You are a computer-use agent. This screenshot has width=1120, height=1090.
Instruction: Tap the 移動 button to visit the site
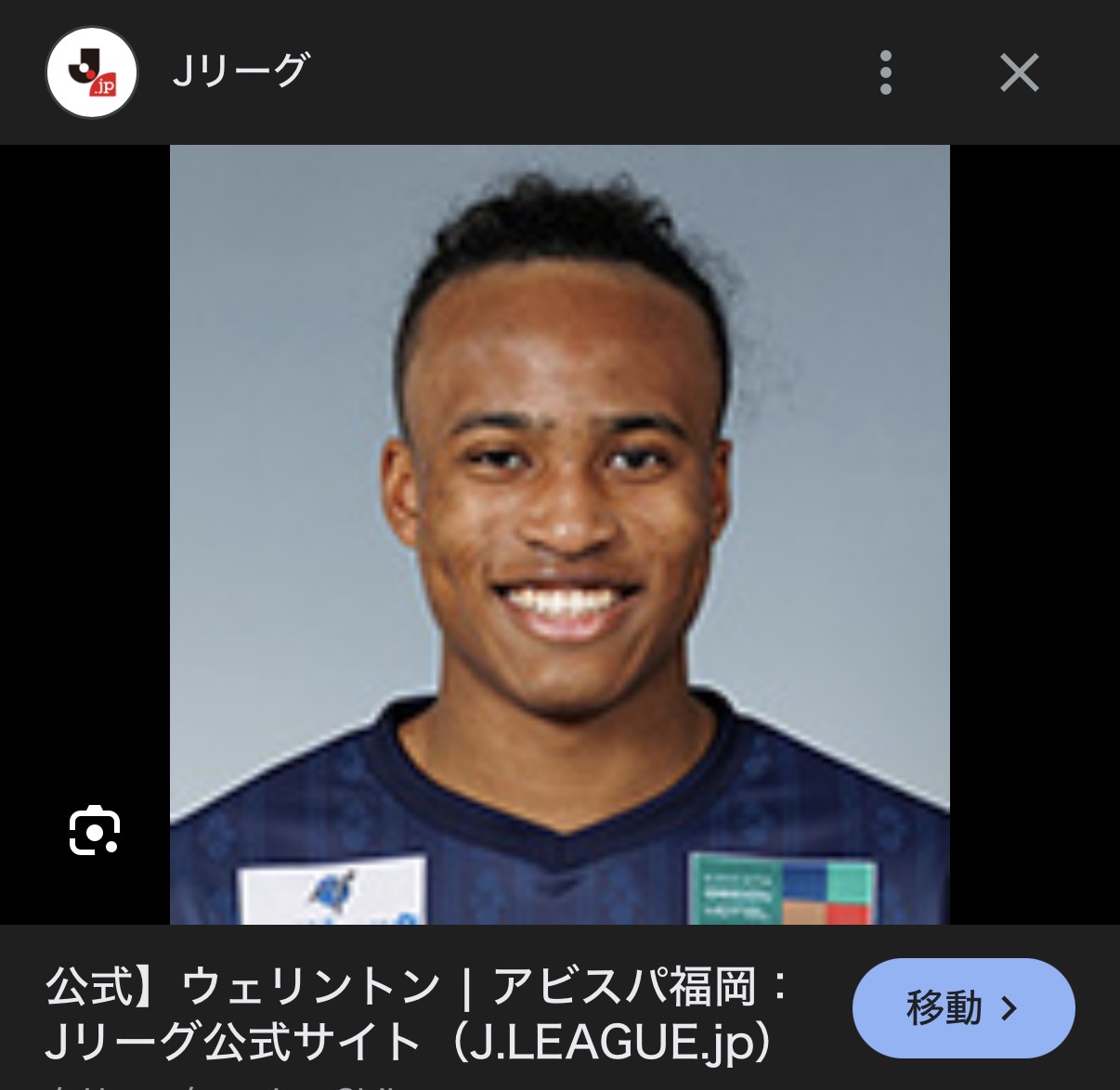[963, 1007]
